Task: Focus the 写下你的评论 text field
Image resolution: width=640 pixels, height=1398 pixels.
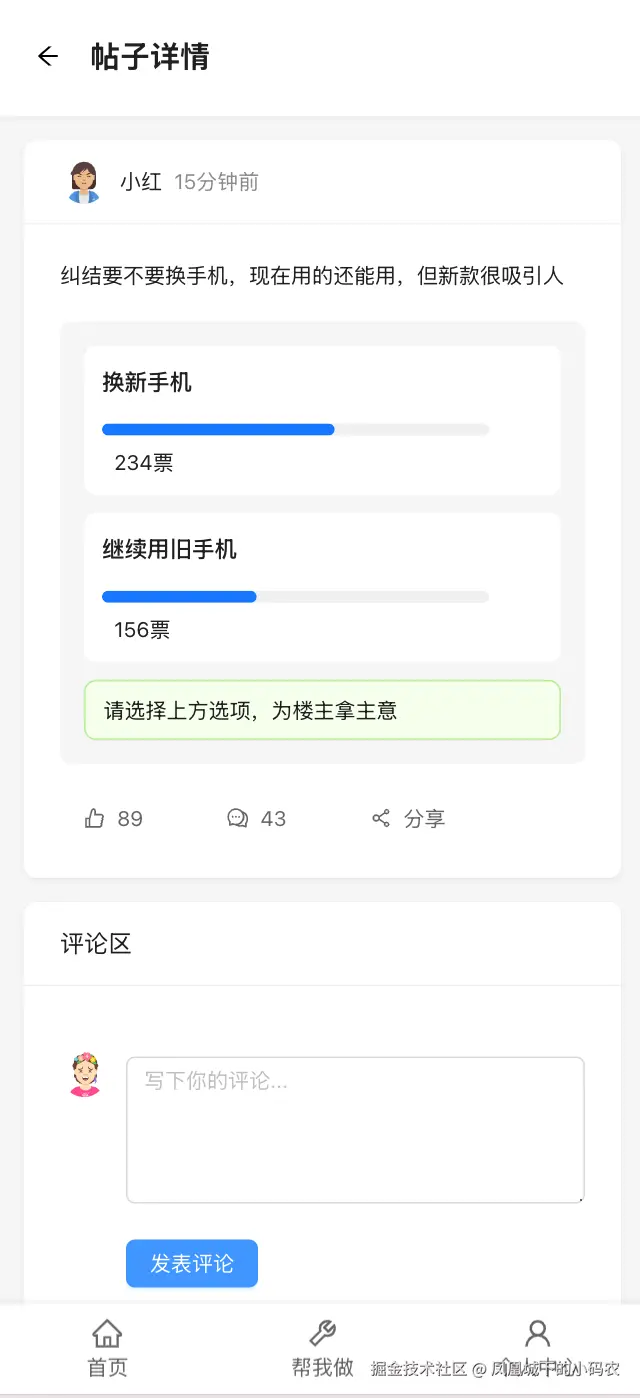Action: [355, 1129]
